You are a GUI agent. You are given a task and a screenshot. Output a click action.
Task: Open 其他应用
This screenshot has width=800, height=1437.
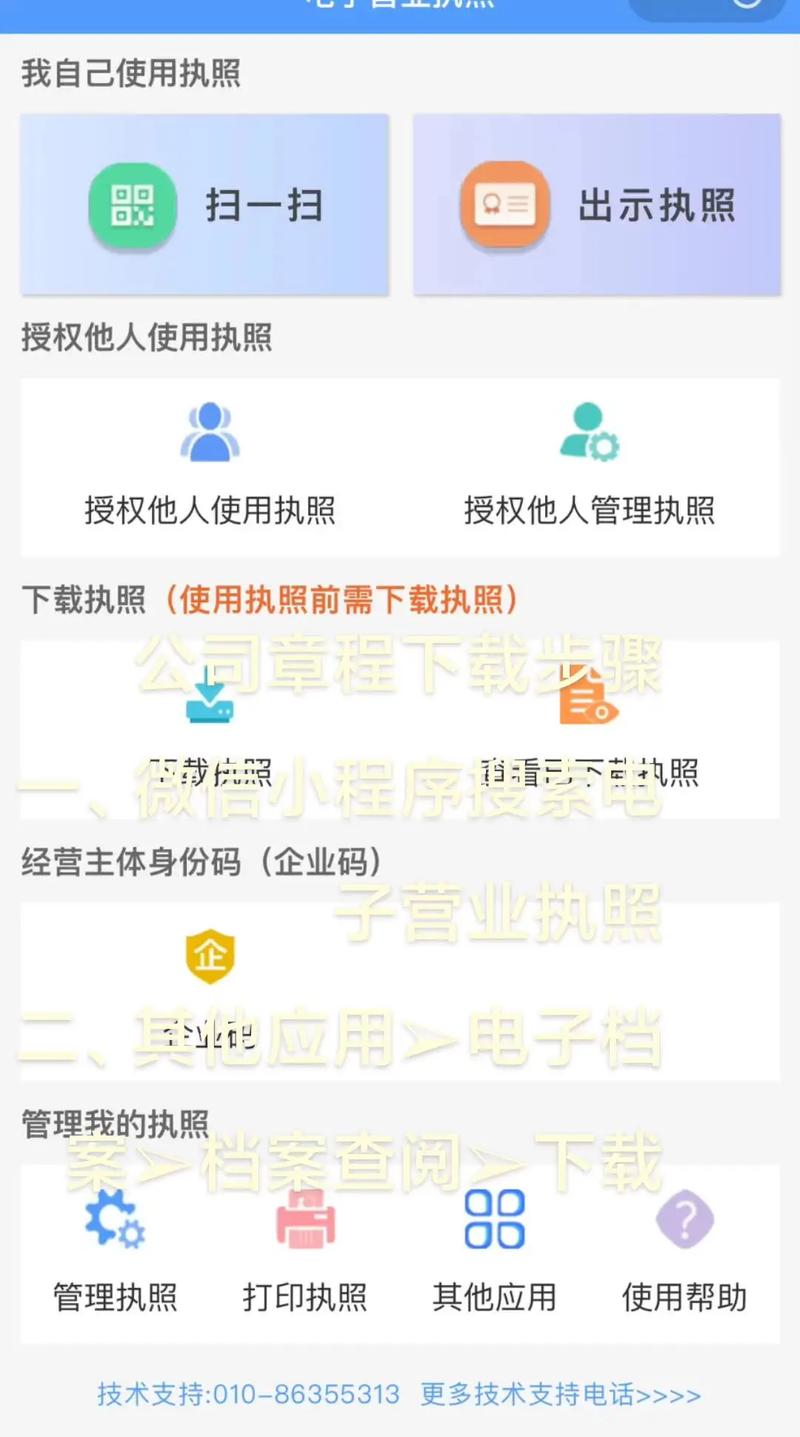pos(494,1252)
